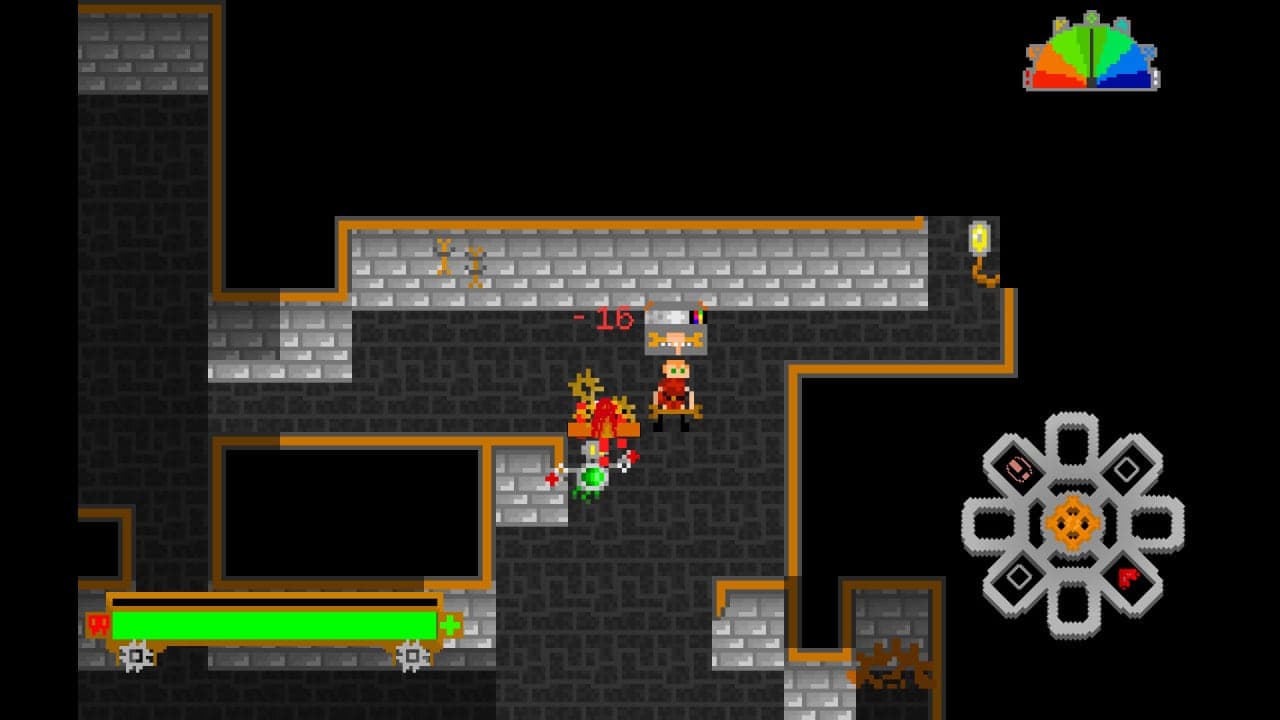Open the rainbow gauge dial
The image size is (1280, 720).
coord(1091,54)
